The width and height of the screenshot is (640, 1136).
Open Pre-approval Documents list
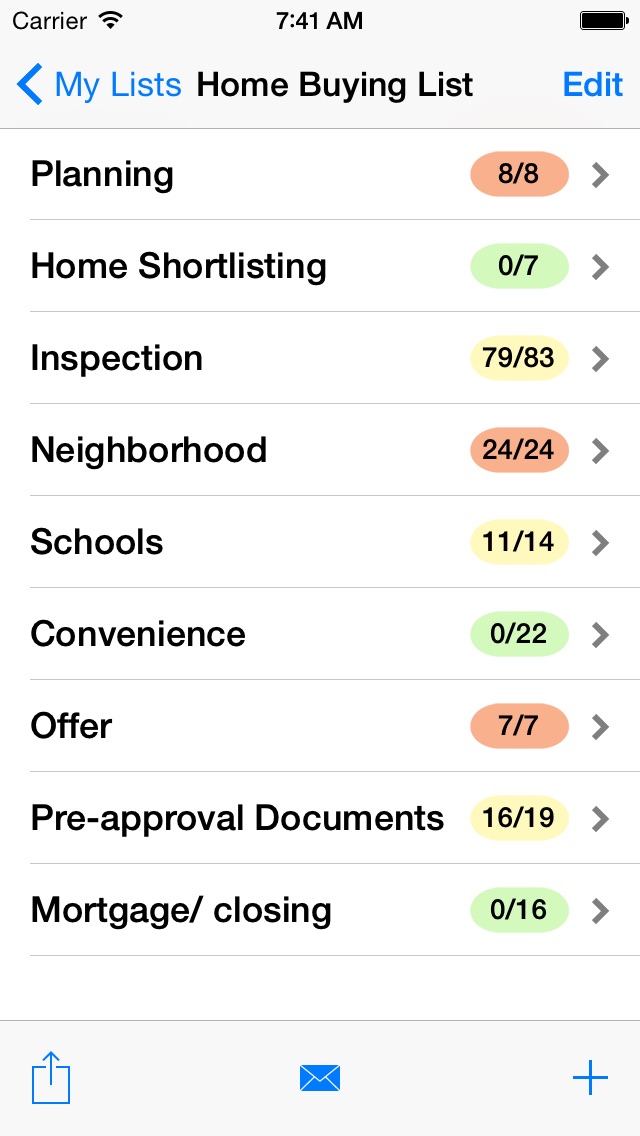coord(320,818)
